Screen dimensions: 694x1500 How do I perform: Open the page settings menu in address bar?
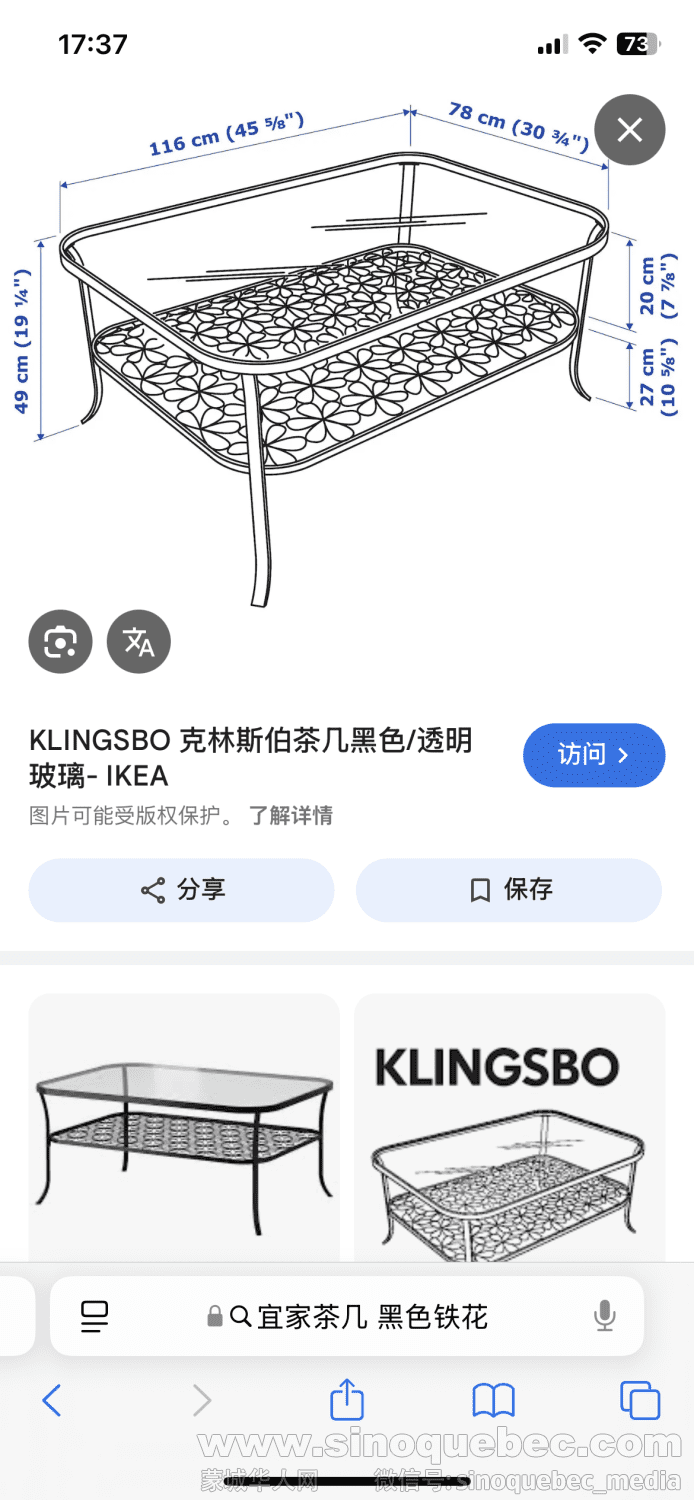(94, 1316)
